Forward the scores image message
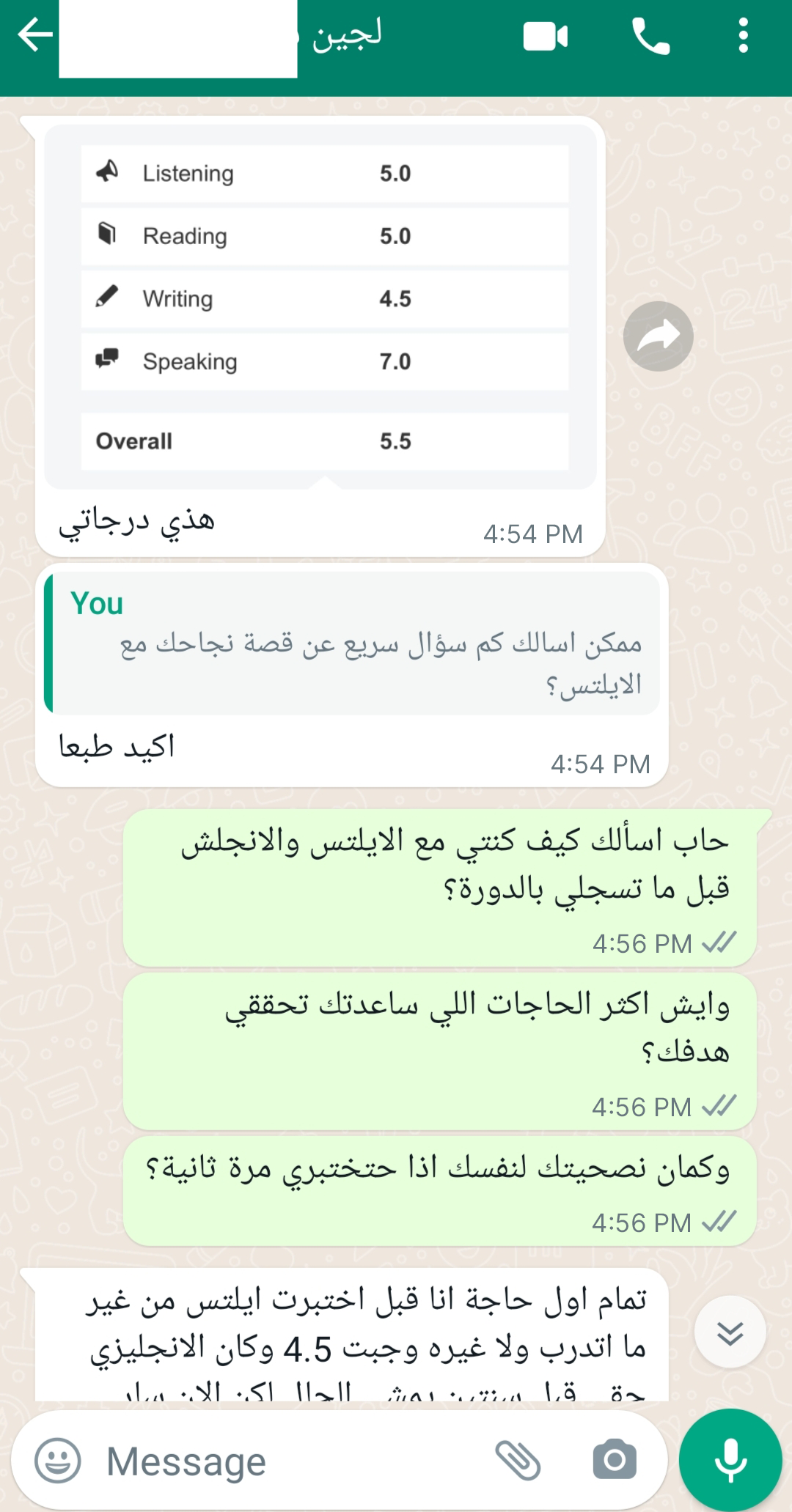This screenshot has height=1512, width=792. 658,336
